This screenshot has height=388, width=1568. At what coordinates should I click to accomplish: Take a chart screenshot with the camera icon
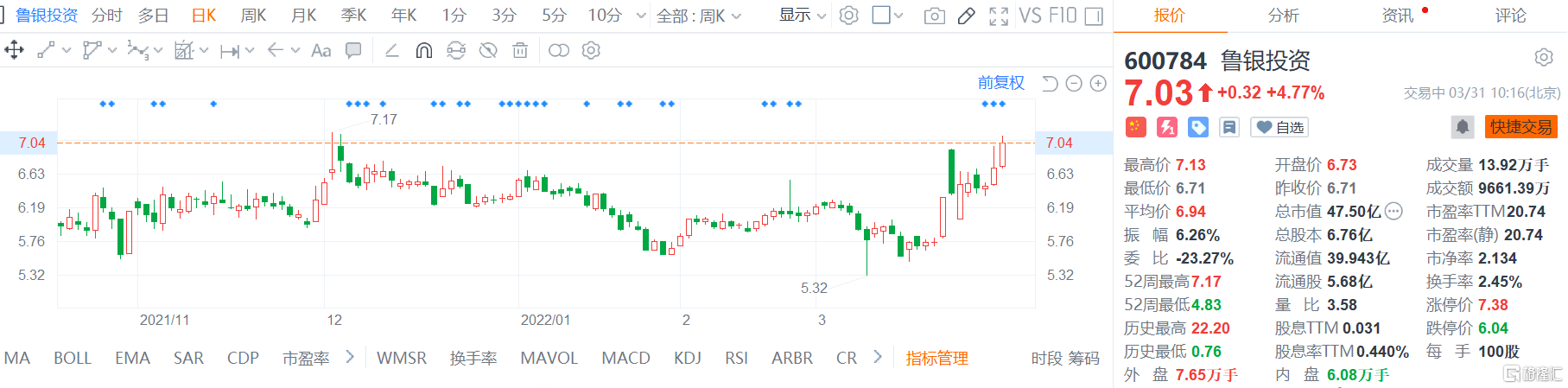[x=934, y=16]
